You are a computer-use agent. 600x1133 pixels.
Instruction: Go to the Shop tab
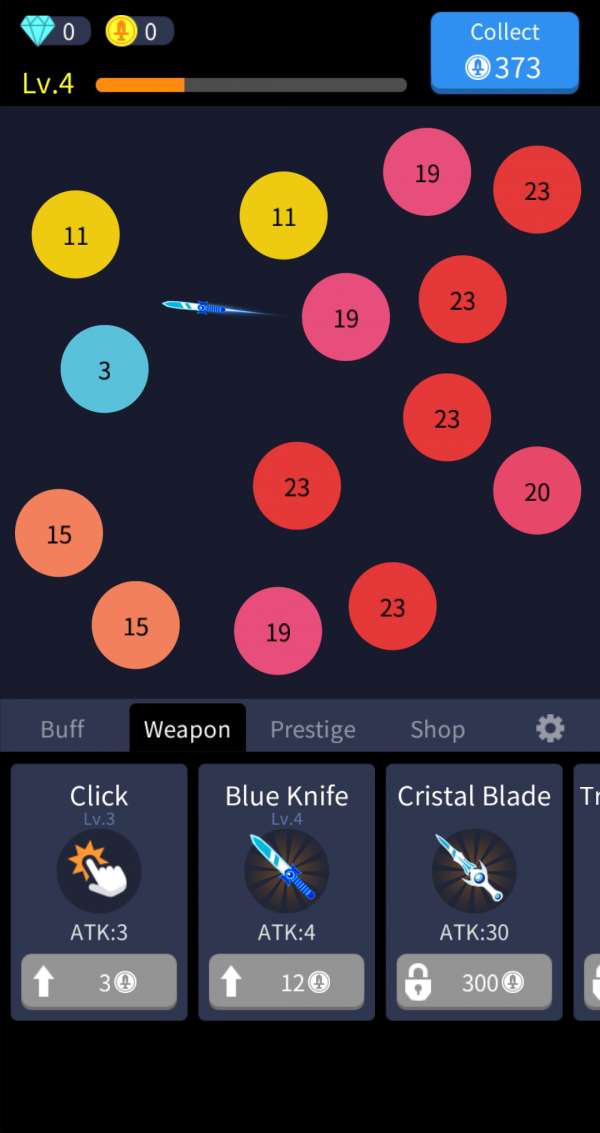tap(437, 729)
